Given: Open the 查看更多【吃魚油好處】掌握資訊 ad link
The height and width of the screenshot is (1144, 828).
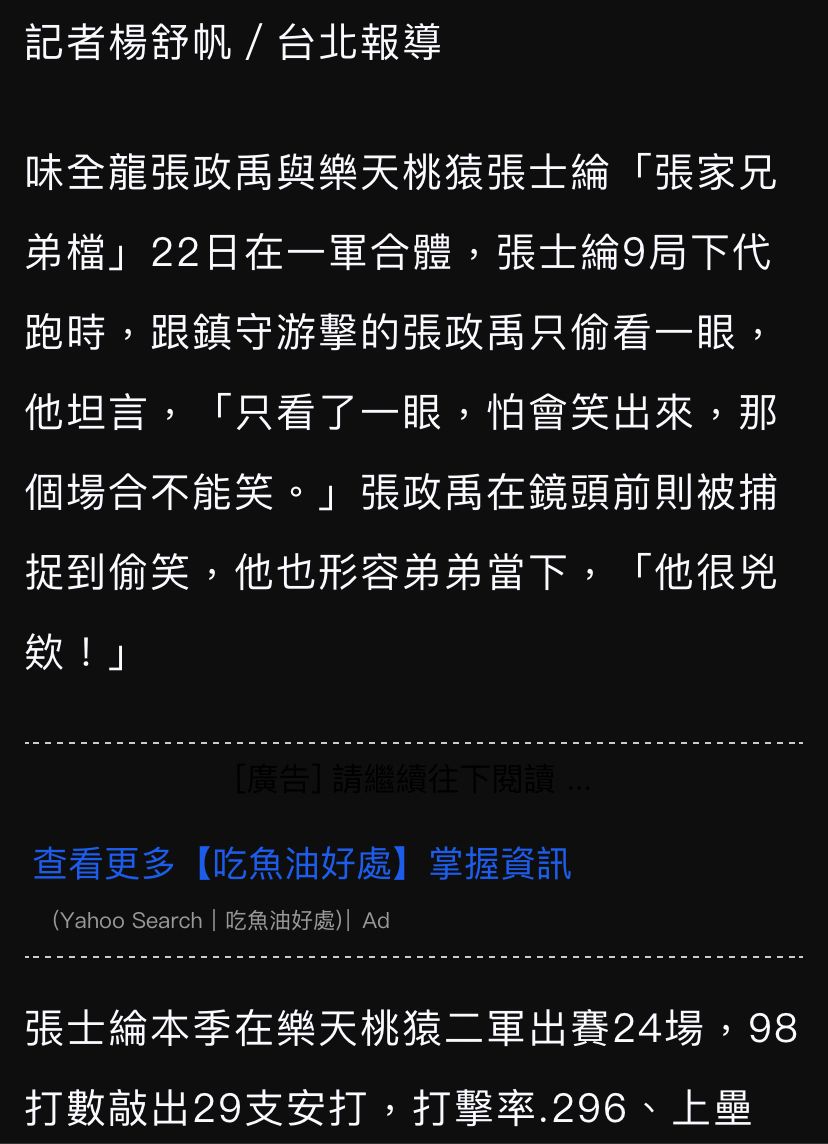Looking at the screenshot, I should (x=302, y=864).
